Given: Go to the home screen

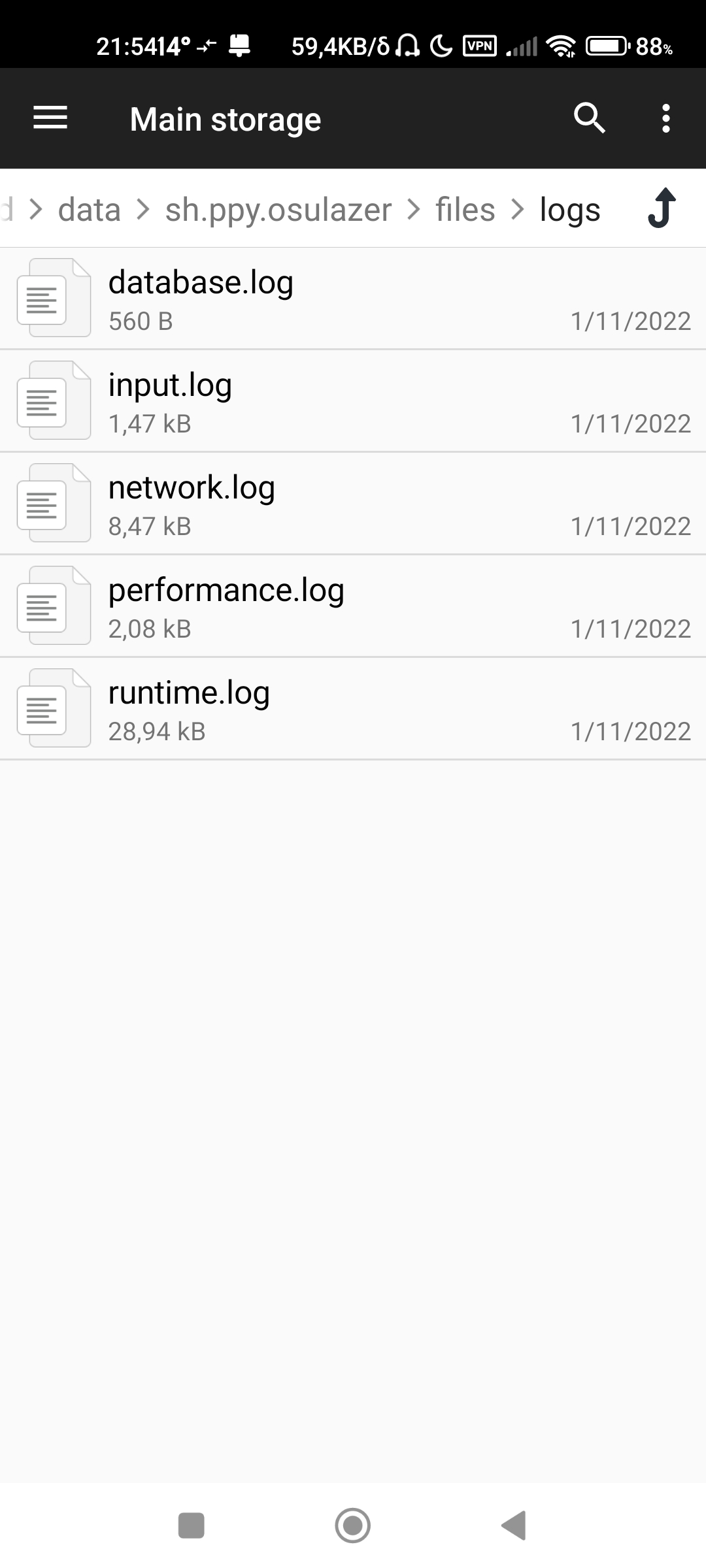Looking at the screenshot, I should pyautogui.click(x=352, y=1526).
